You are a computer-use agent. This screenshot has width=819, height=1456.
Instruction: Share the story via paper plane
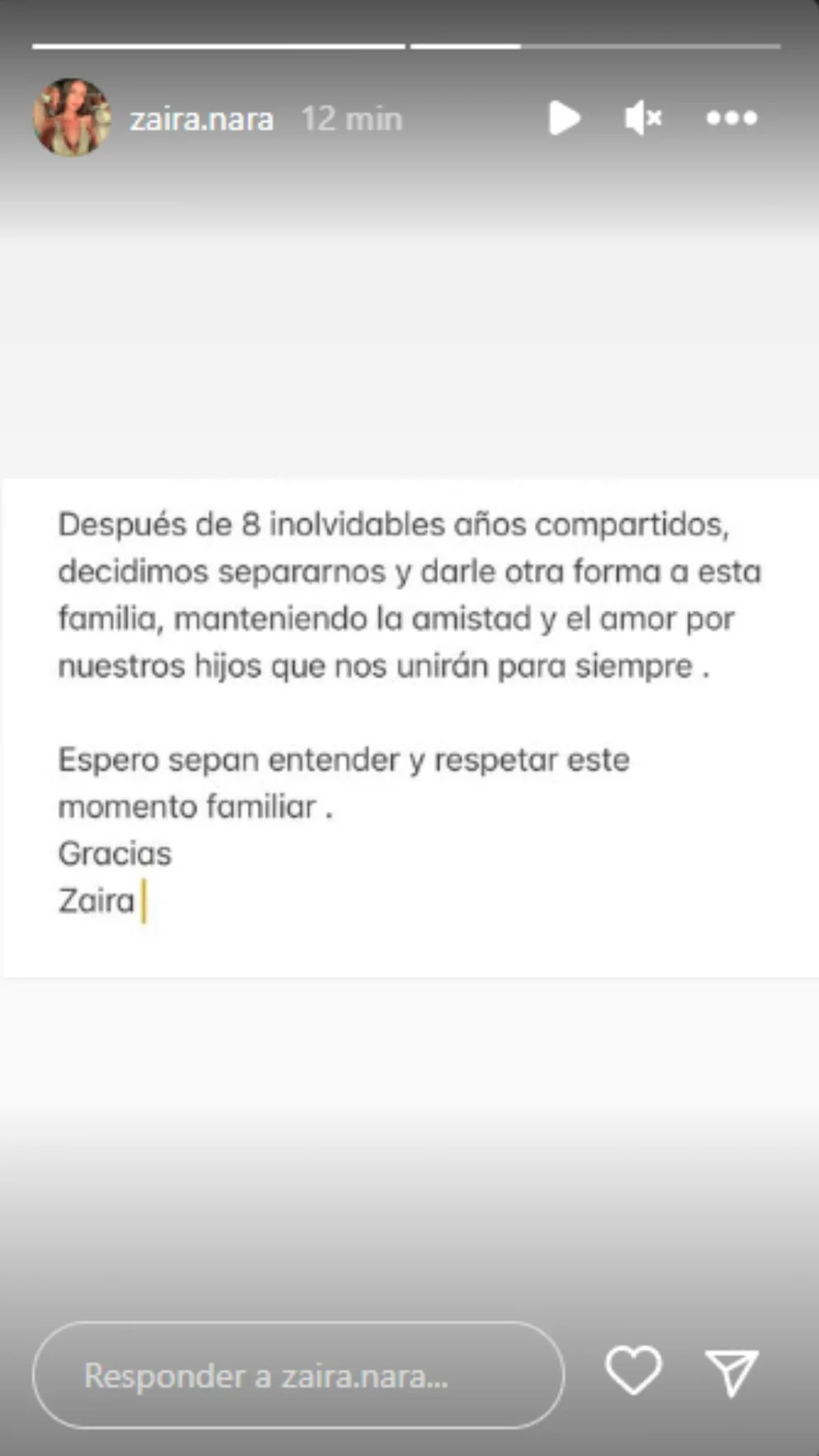(x=731, y=1372)
